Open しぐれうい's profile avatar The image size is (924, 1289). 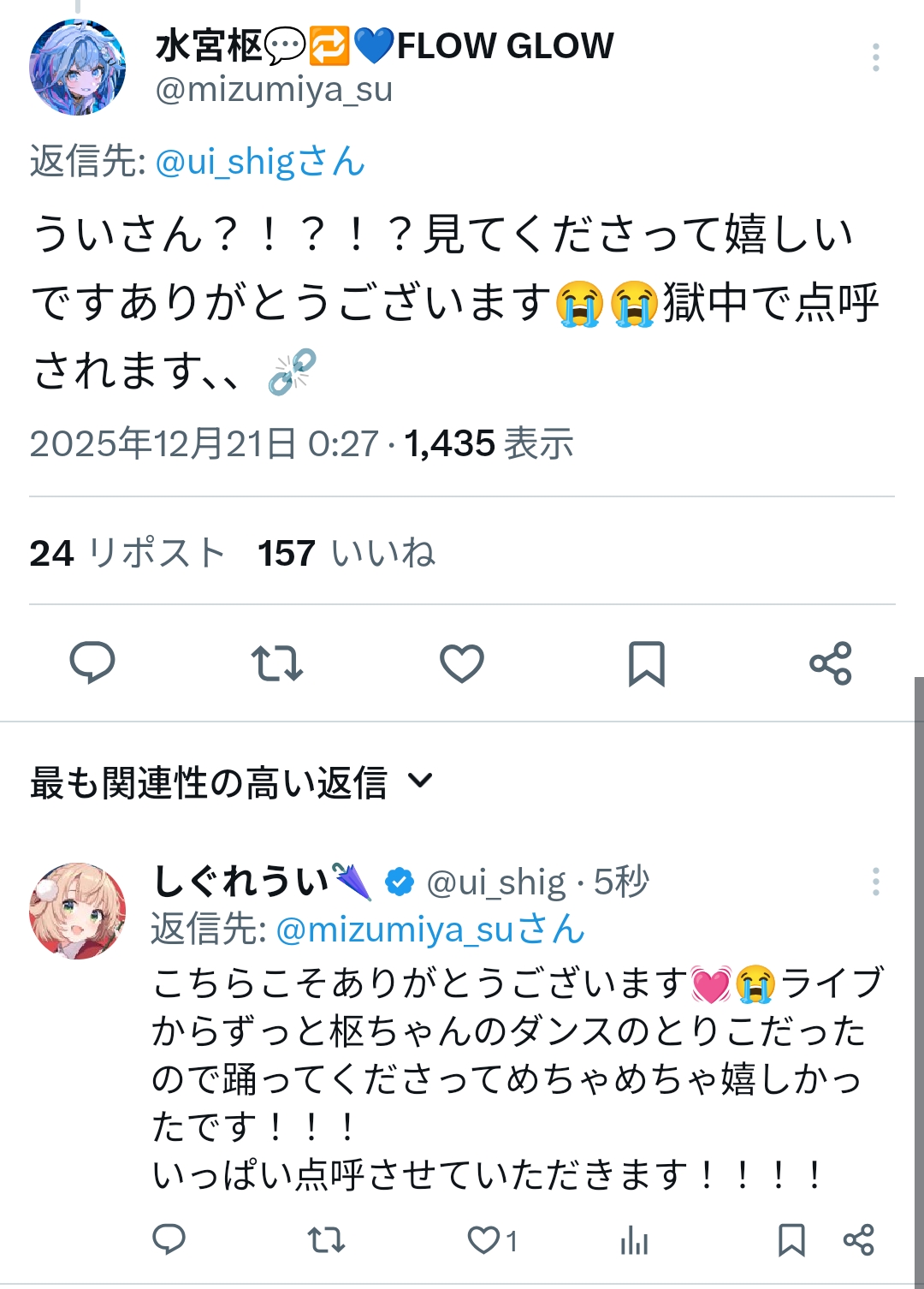point(77,911)
